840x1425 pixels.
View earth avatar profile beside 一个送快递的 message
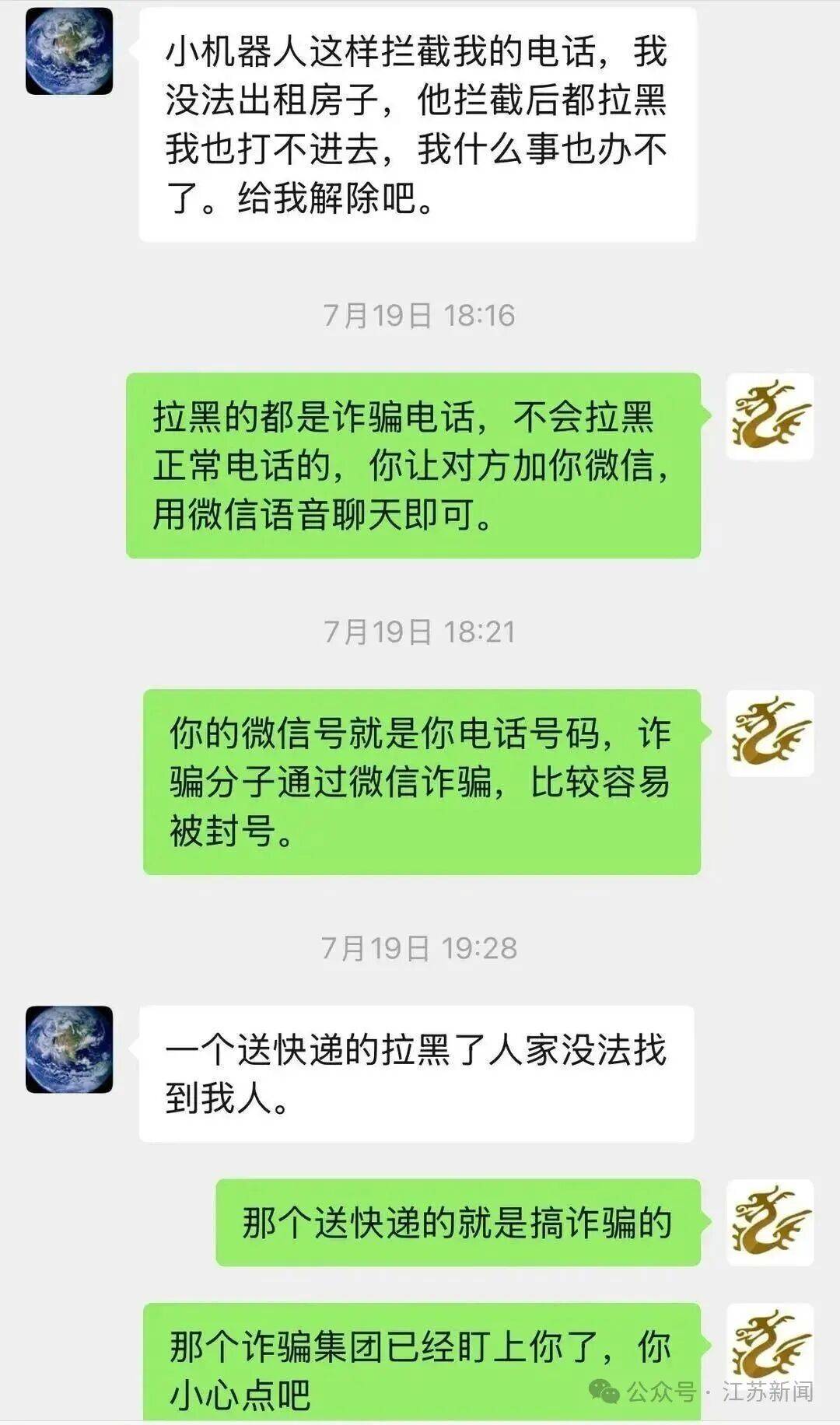[69, 1049]
